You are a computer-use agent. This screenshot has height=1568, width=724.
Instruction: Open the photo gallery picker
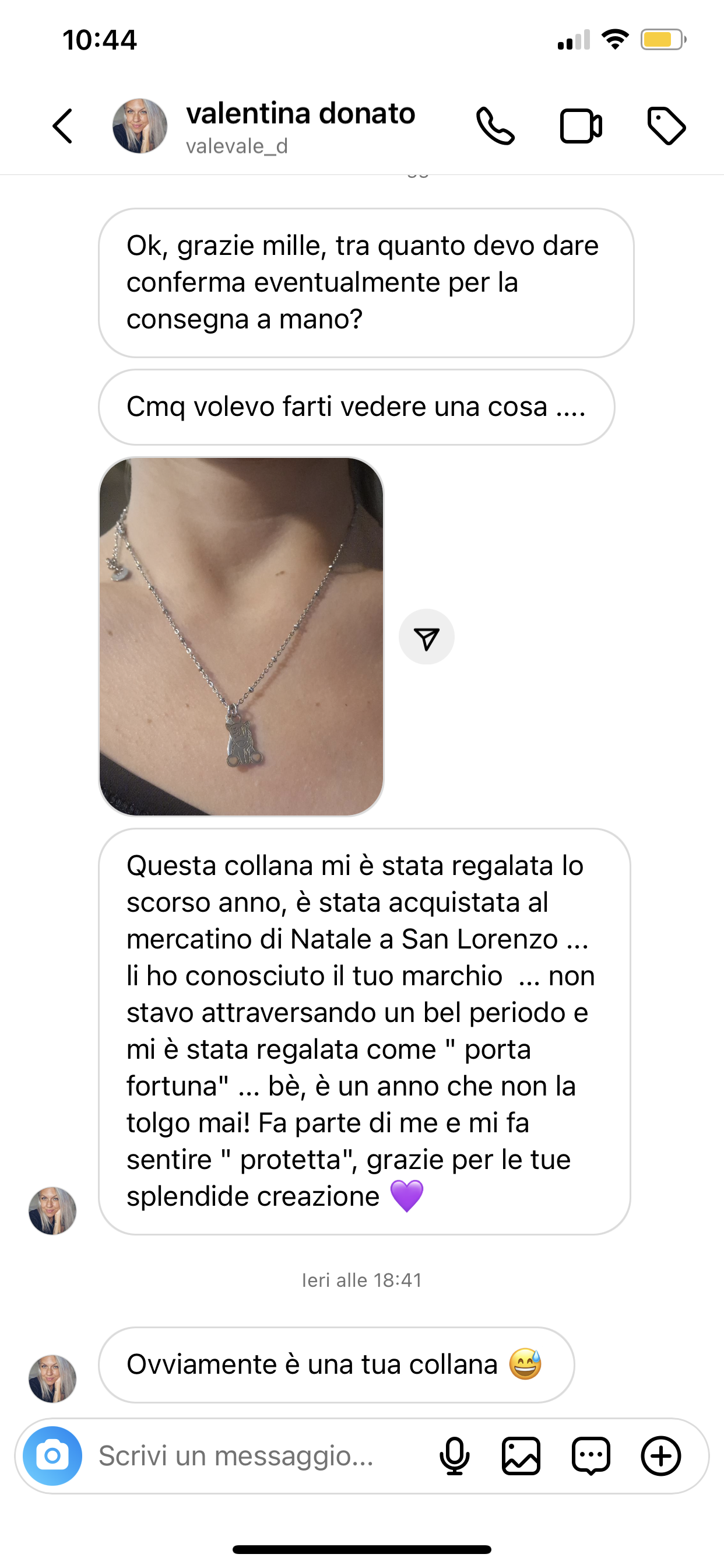point(521,1456)
